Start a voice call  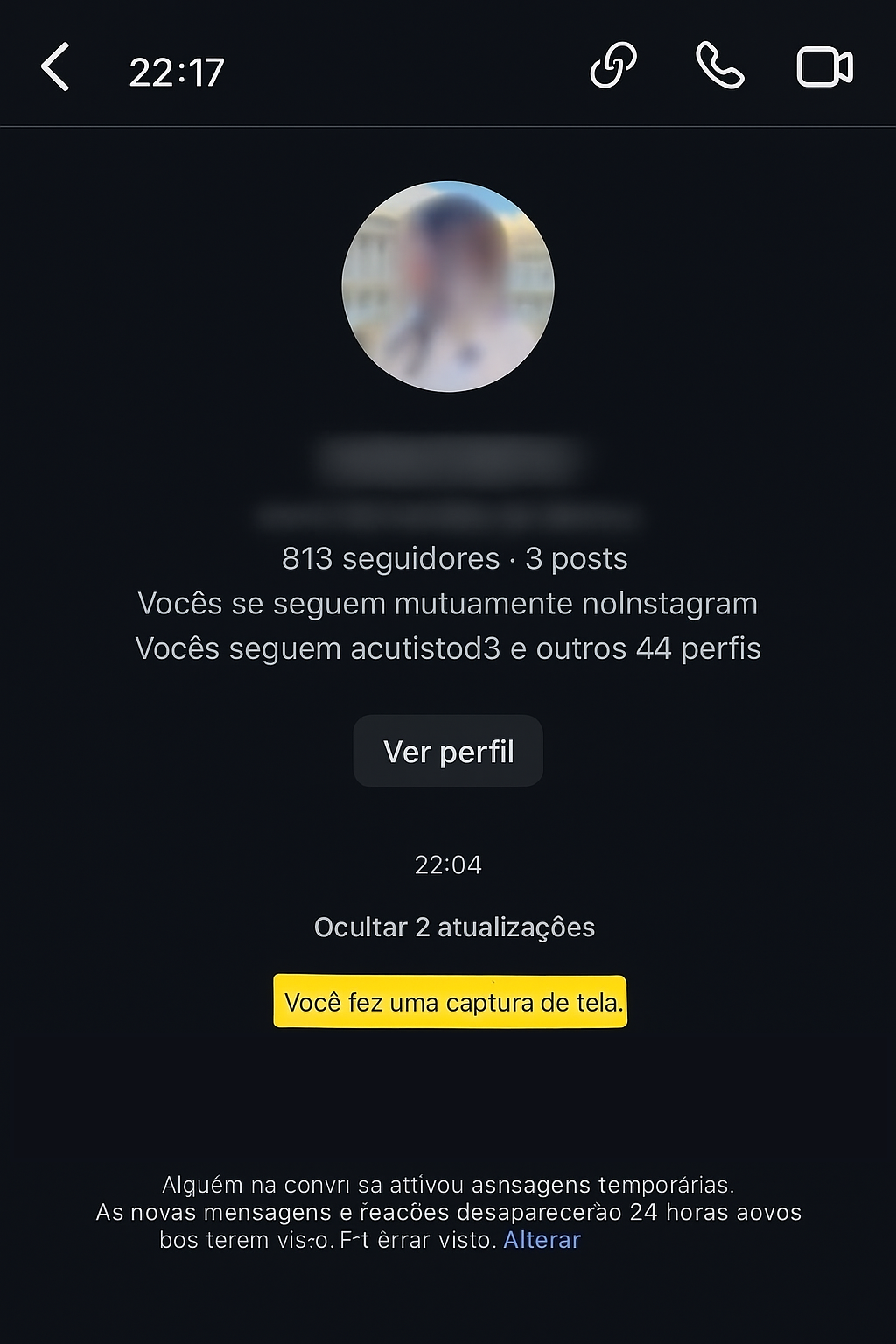(719, 66)
